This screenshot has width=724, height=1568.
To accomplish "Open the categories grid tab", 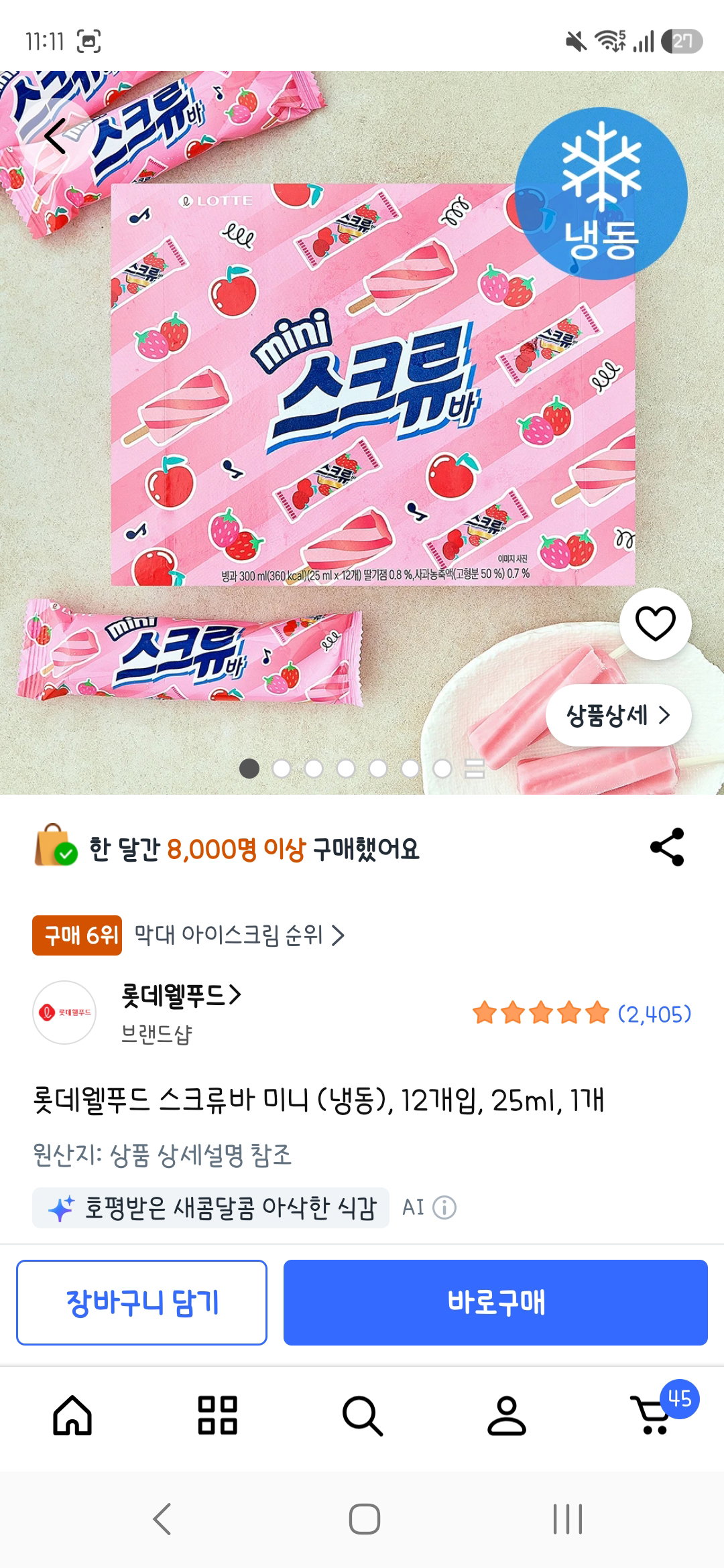I will (217, 1415).
